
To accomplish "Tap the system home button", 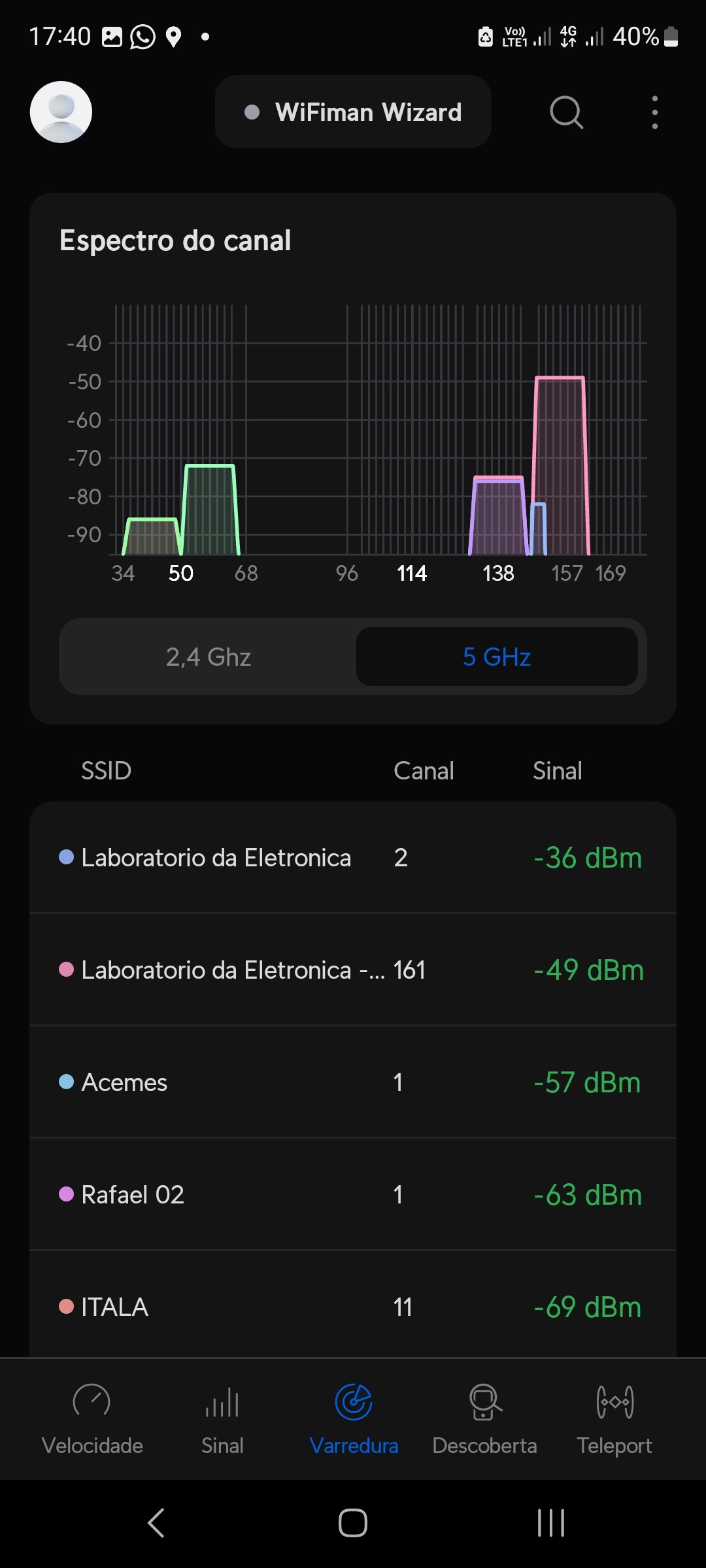I will coord(353,1523).
